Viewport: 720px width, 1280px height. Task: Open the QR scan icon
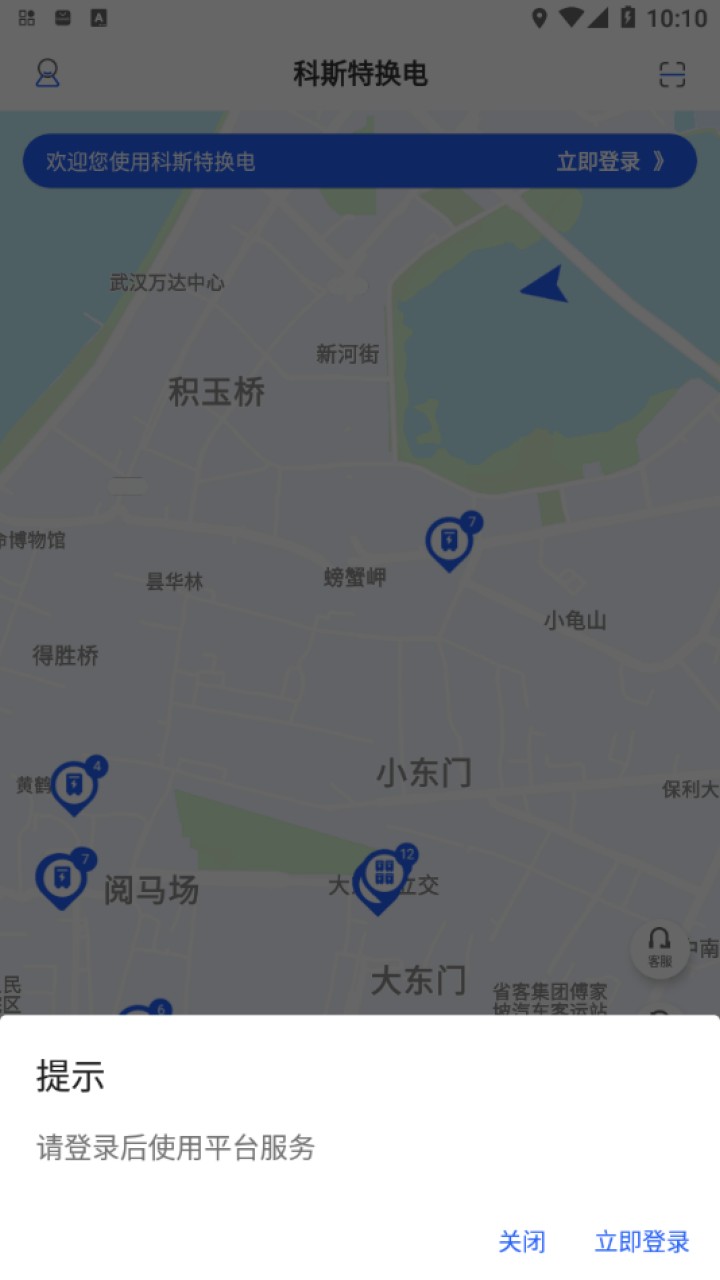click(672, 74)
